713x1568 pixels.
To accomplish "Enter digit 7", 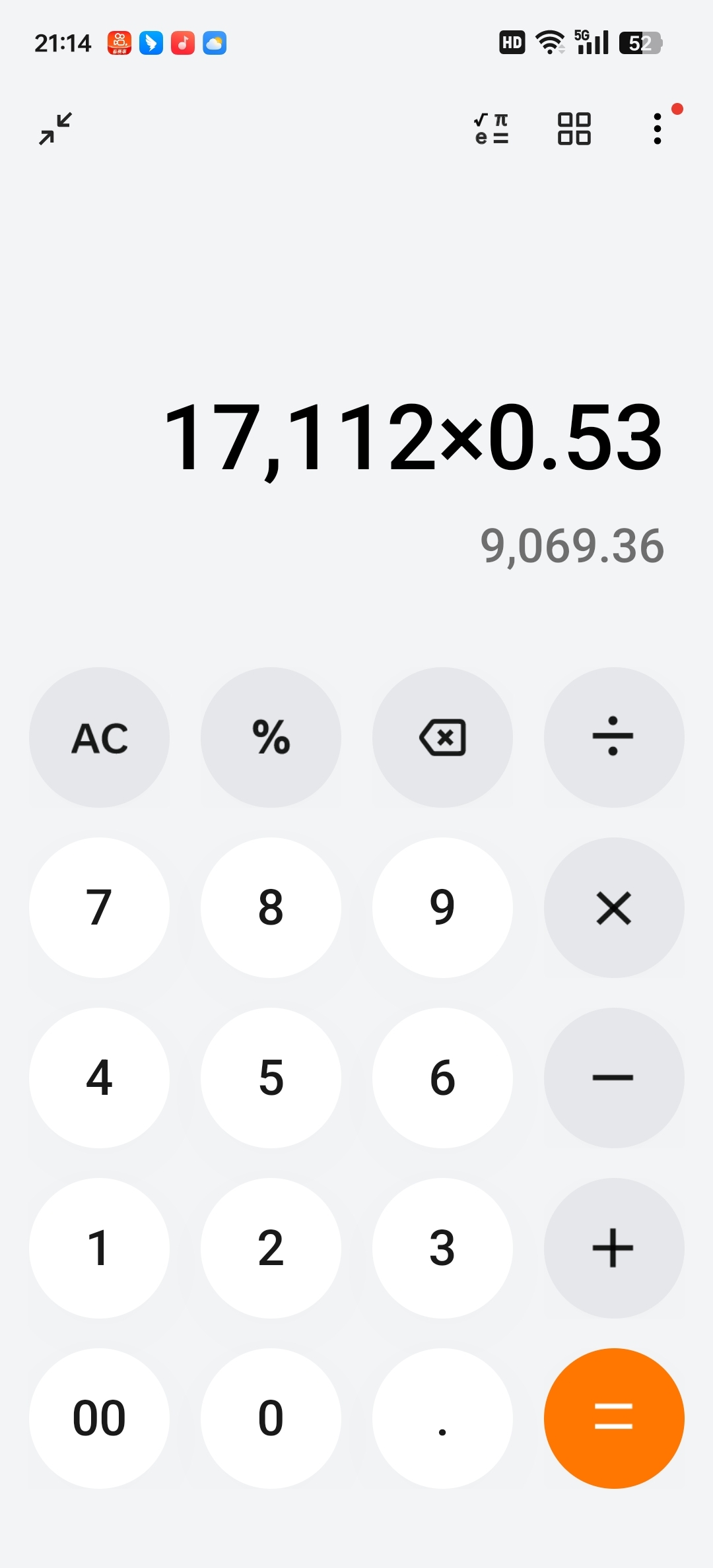I will coord(99,907).
